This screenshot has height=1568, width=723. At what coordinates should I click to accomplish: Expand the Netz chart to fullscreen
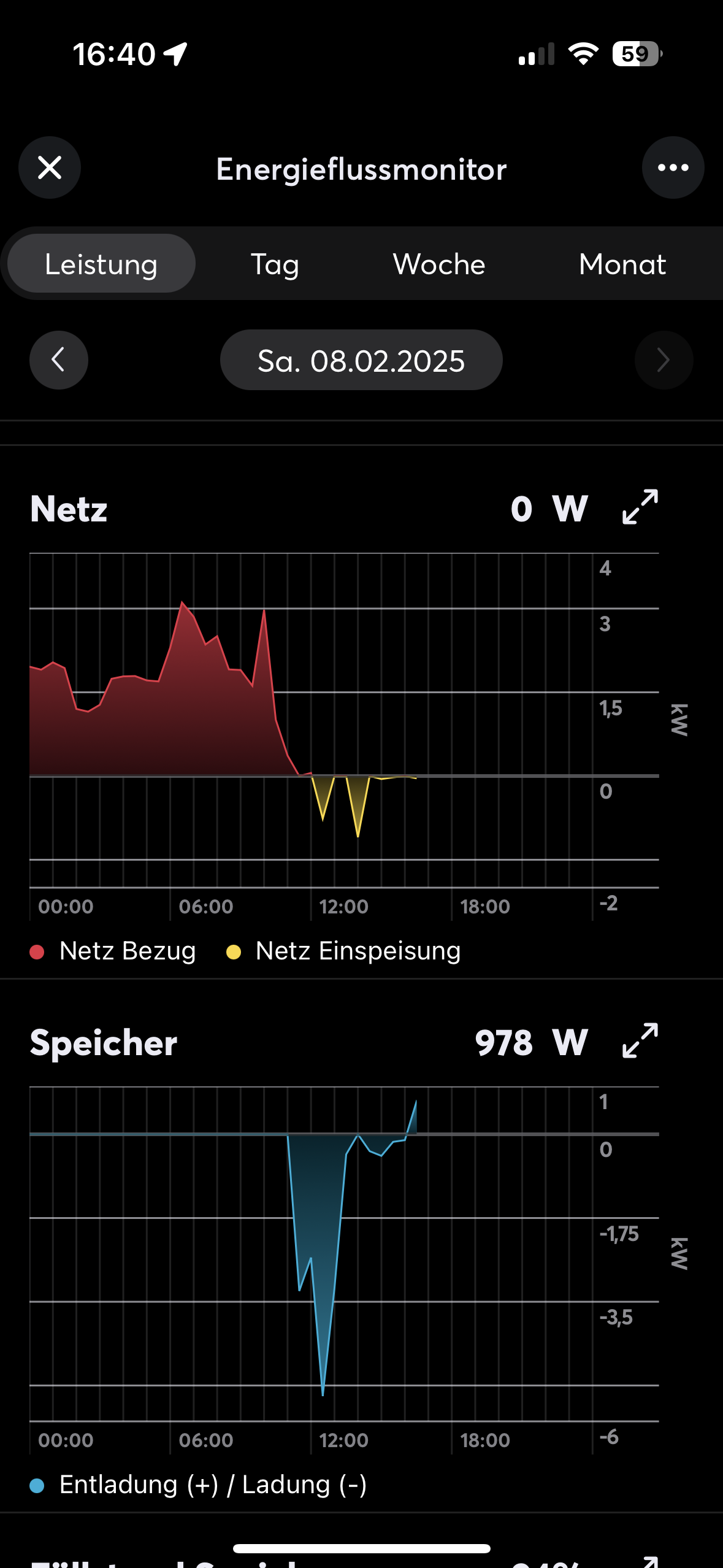click(x=640, y=507)
